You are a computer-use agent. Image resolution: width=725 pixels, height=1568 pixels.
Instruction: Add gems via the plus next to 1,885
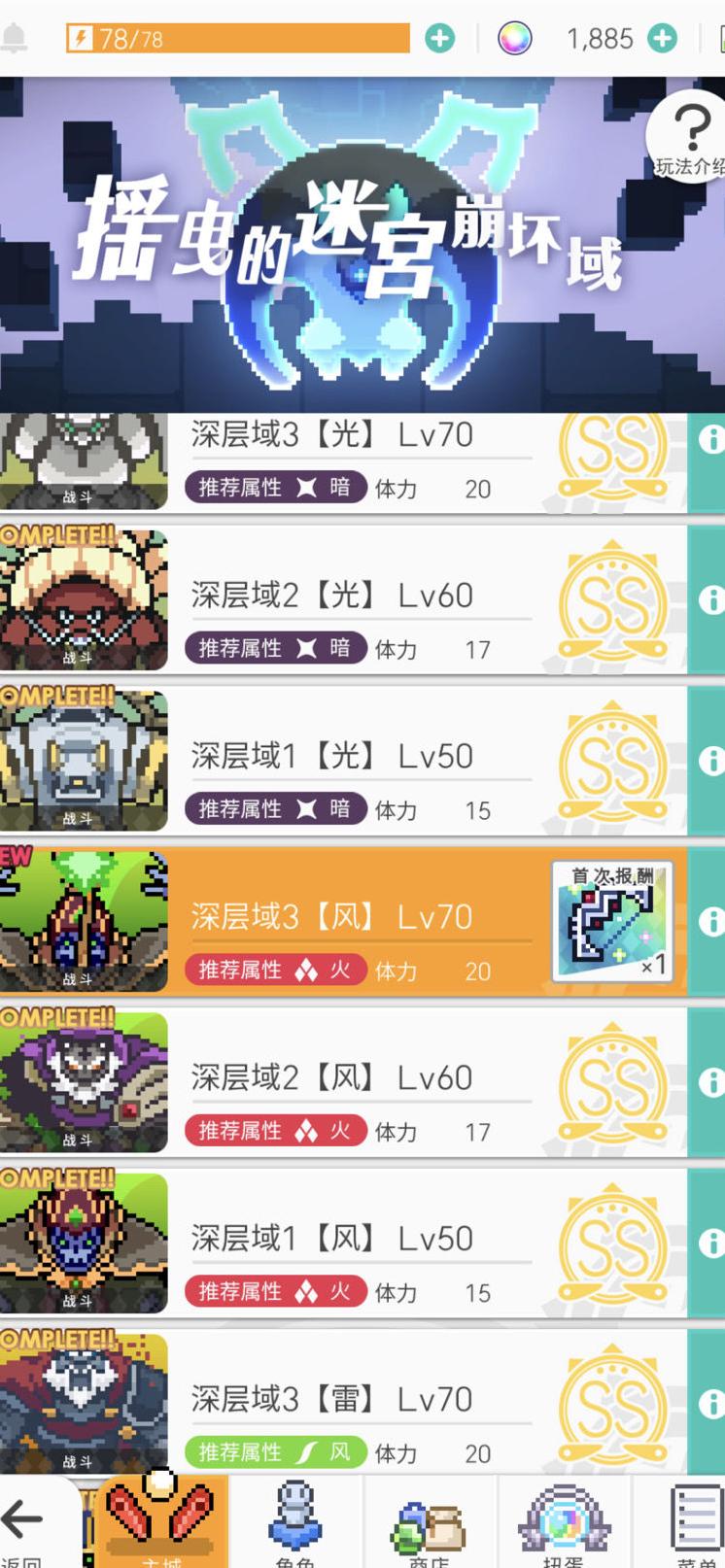click(662, 39)
